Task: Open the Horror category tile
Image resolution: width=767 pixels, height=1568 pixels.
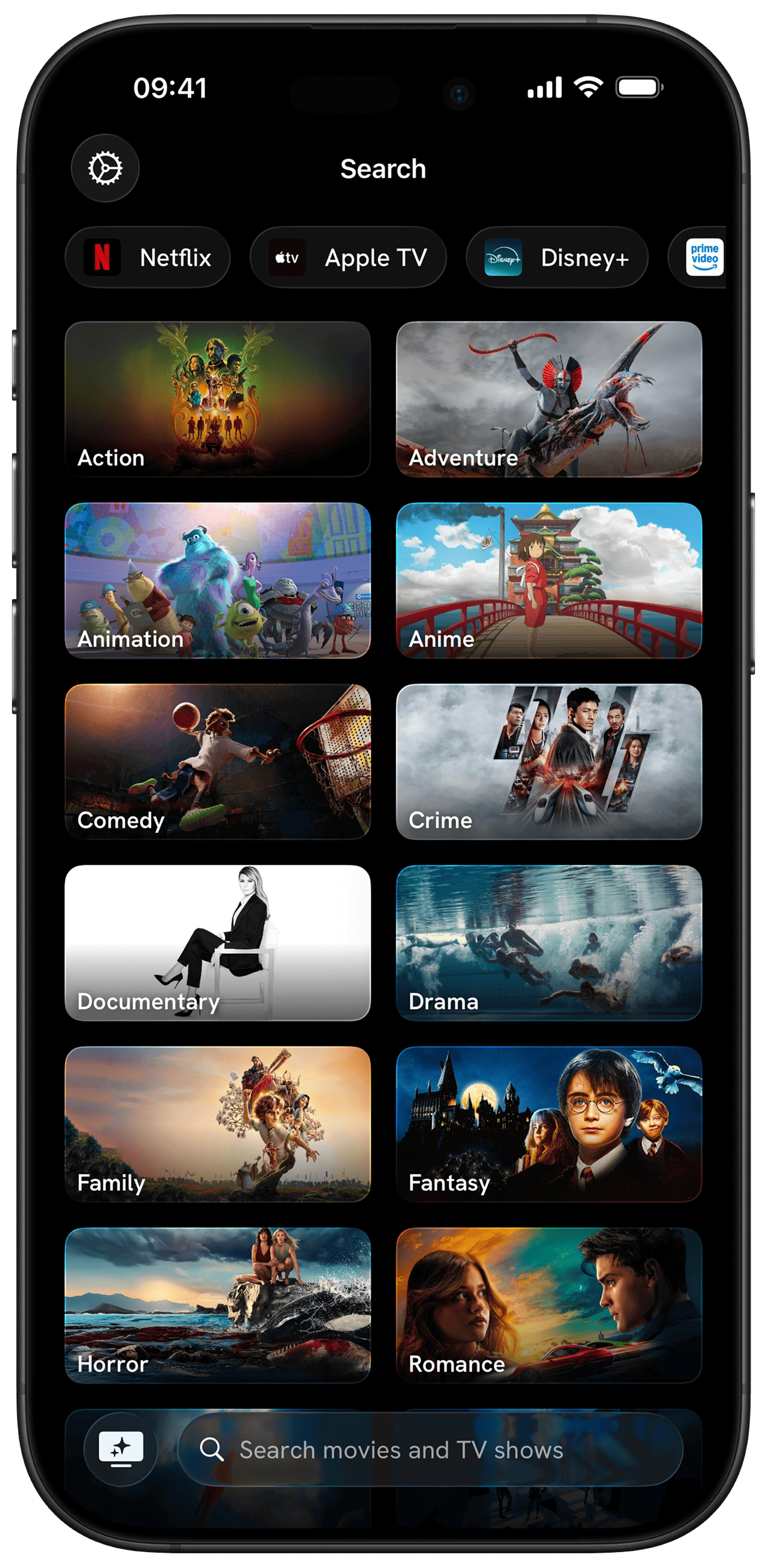Action: [218, 1306]
